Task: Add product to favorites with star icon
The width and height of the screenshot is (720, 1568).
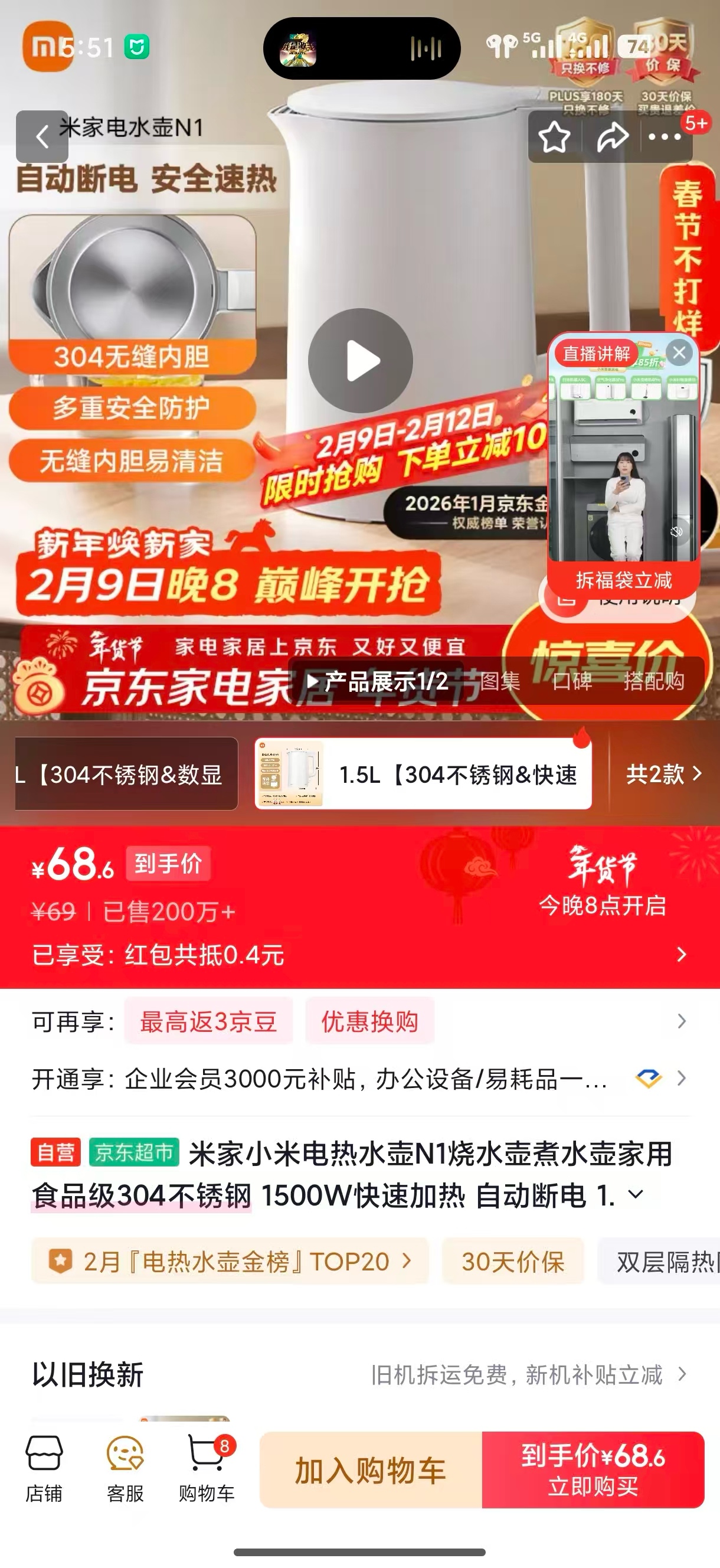Action: click(x=554, y=137)
